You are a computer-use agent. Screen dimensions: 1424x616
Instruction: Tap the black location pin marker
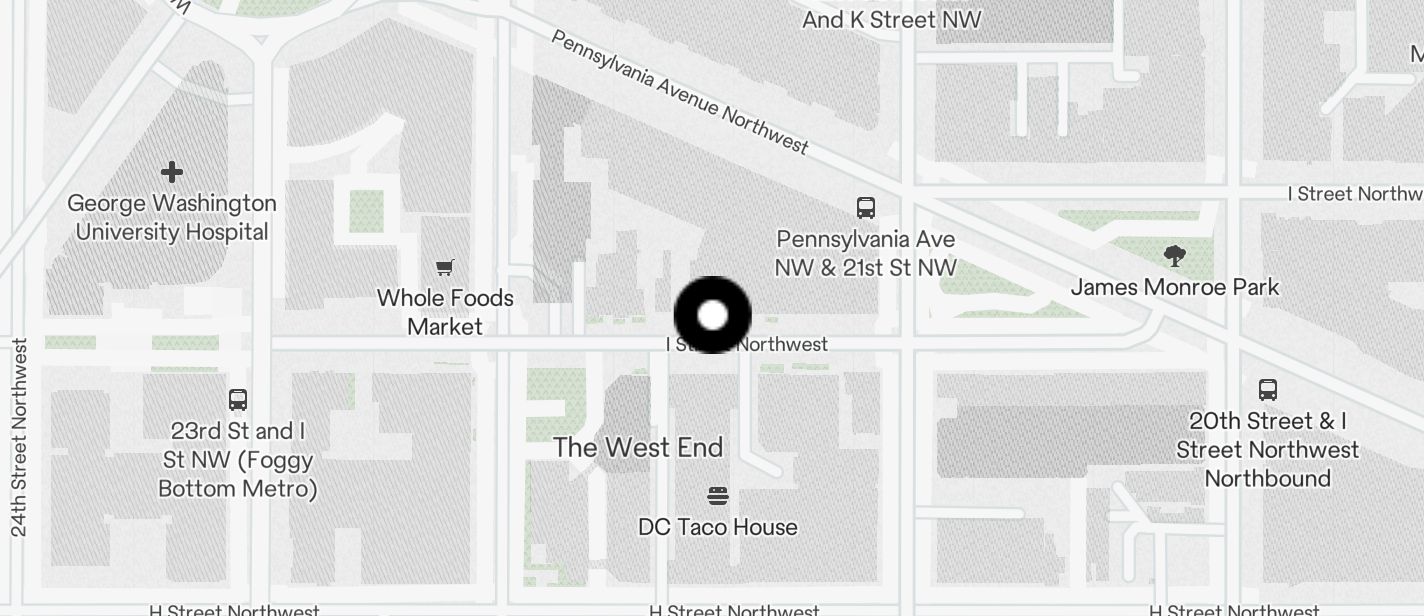tap(712, 315)
